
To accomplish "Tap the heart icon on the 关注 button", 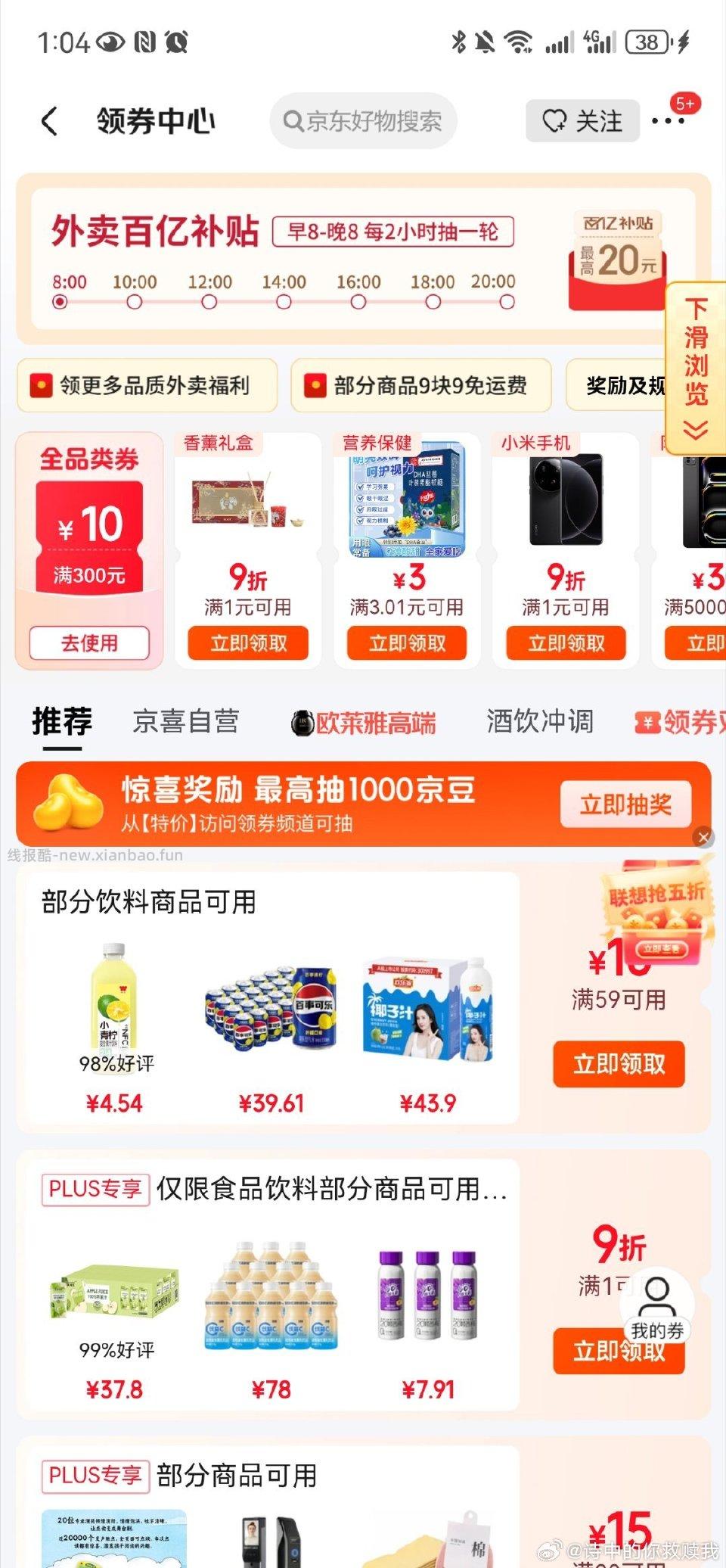I will coord(554,120).
